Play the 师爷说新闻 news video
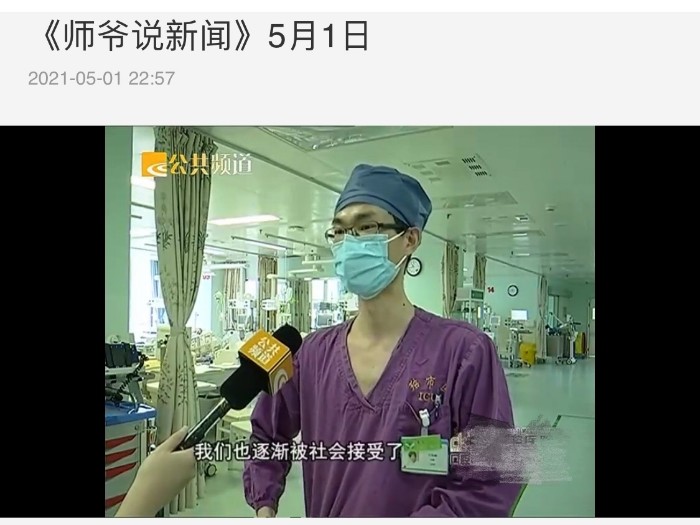The image size is (700, 525). tap(349, 321)
